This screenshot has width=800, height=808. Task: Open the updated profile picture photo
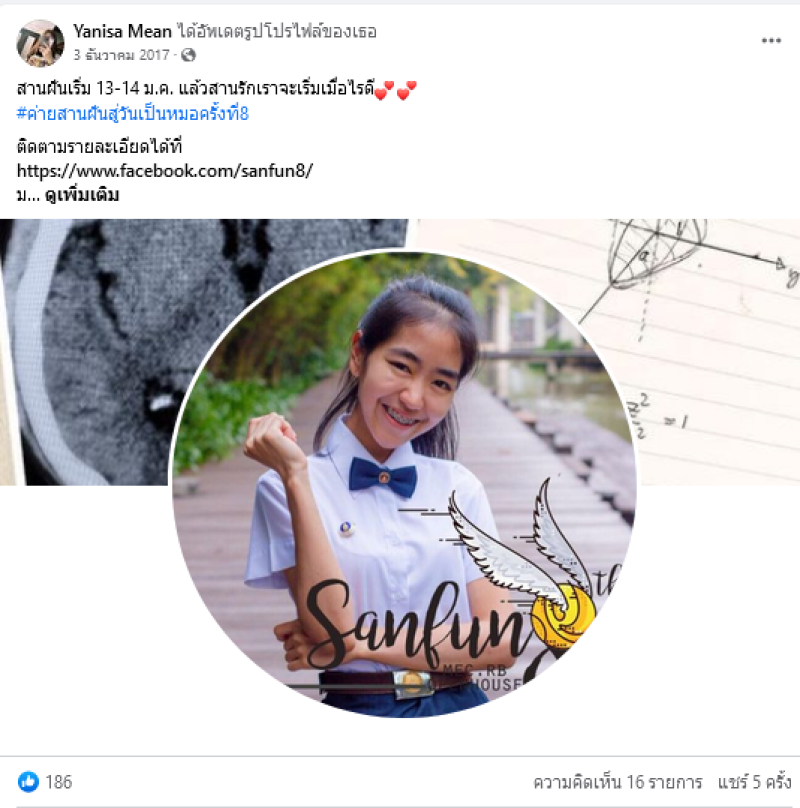click(404, 483)
